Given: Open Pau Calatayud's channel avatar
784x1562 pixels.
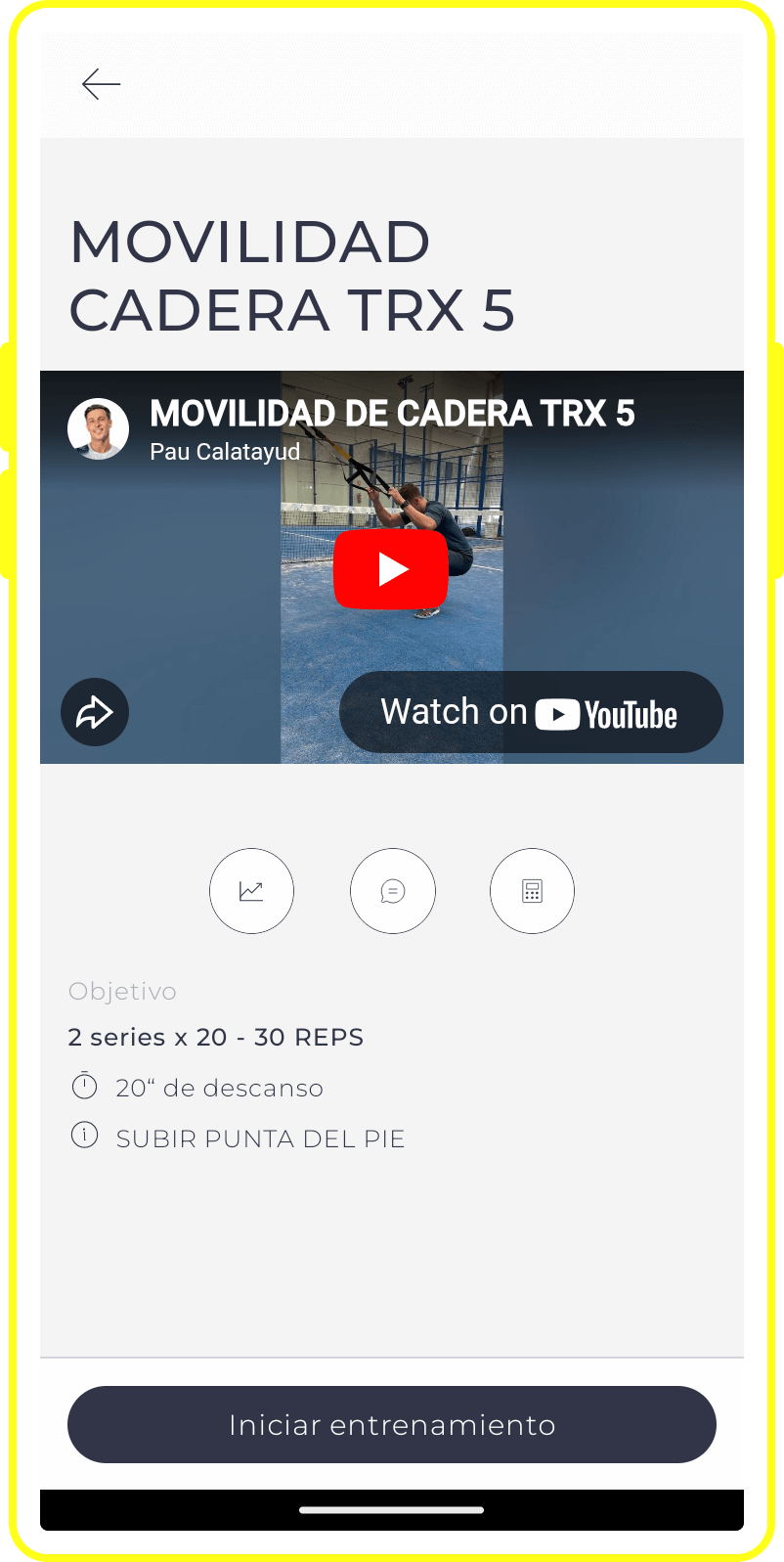Looking at the screenshot, I should [x=99, y=429].
